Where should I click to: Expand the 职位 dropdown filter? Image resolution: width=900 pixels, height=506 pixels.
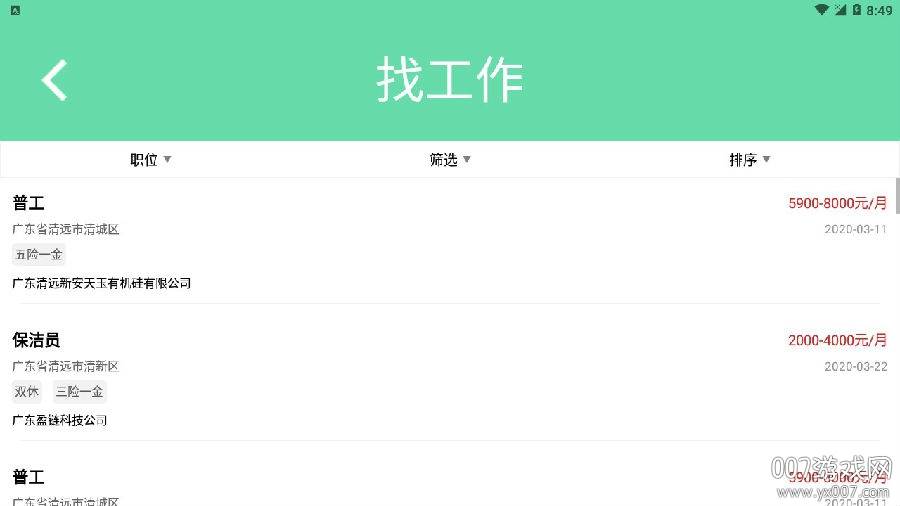[x=150, y=160]
